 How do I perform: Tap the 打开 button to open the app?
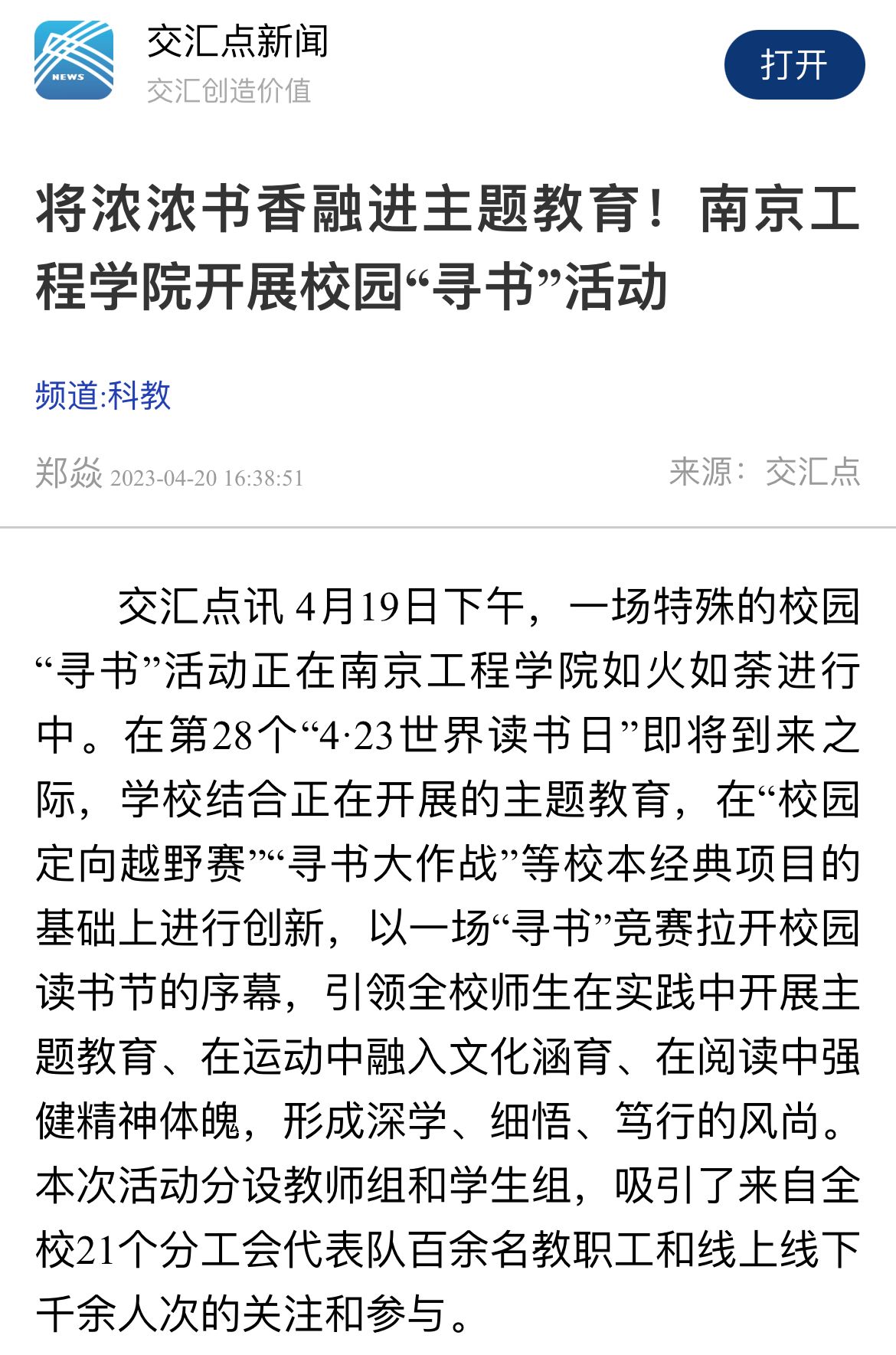[x=794, y=65]
